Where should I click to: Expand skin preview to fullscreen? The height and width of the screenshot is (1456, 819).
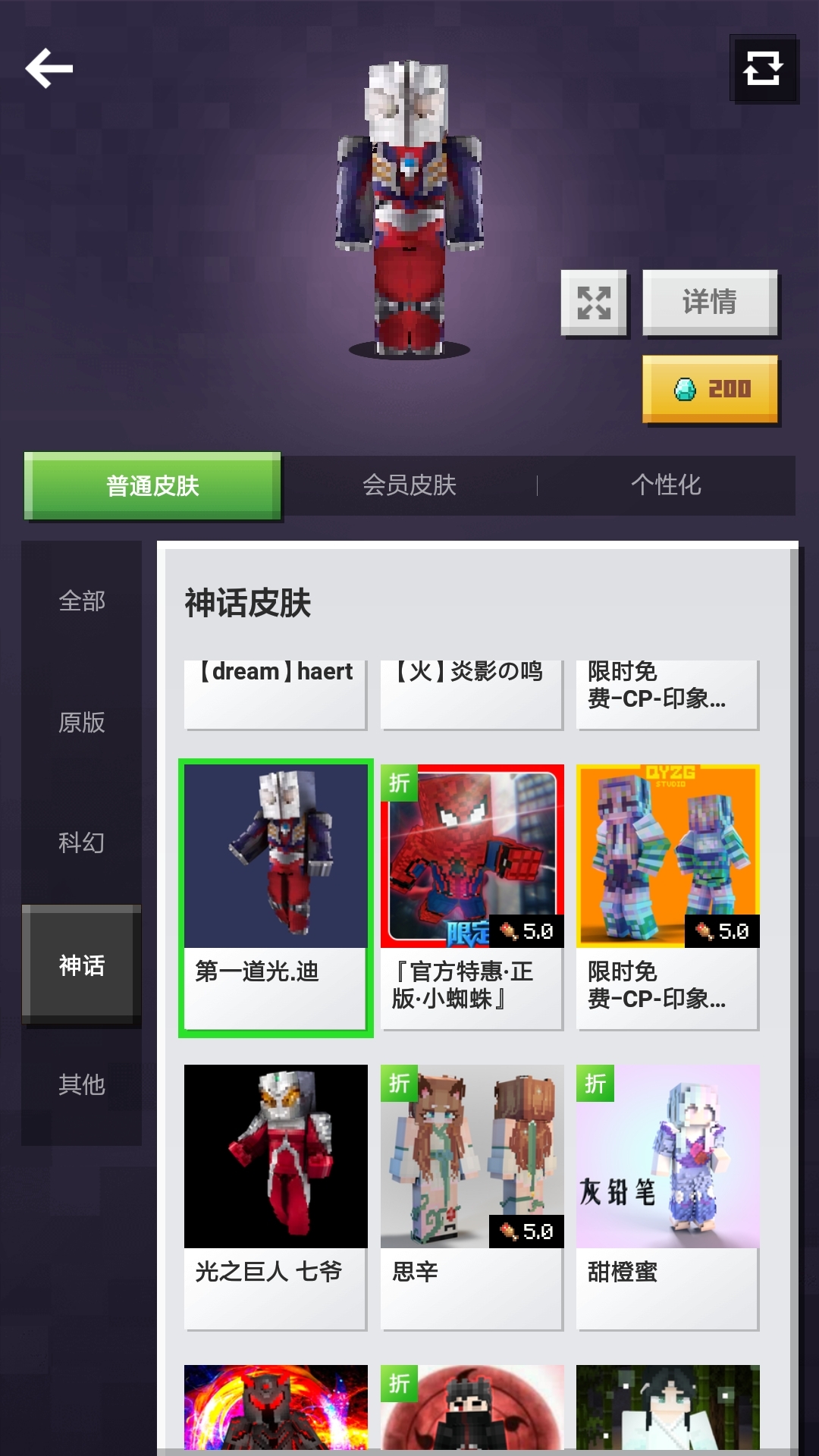click(x=594, y=303)
